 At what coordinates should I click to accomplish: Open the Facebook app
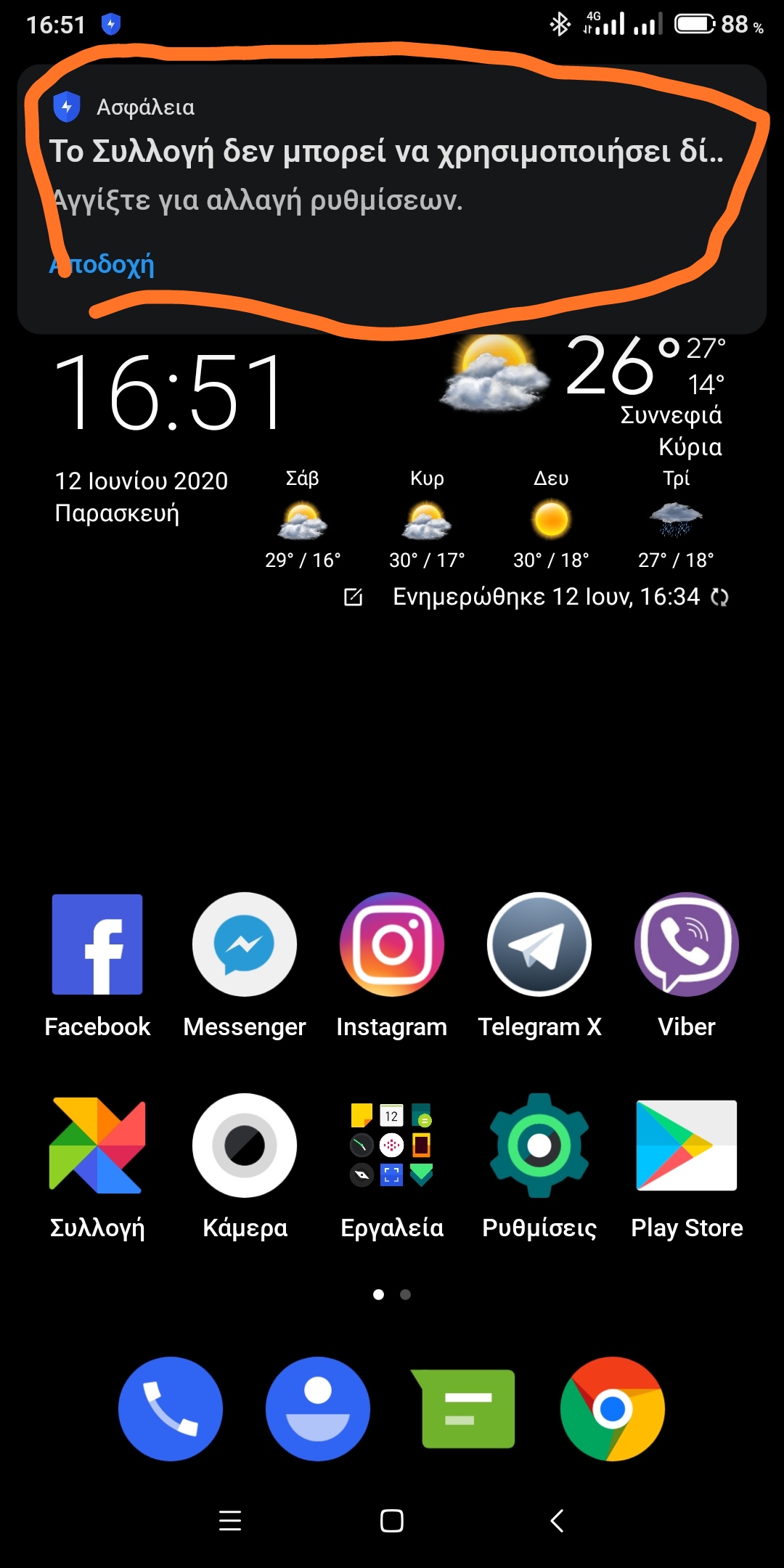pos(97,944)
